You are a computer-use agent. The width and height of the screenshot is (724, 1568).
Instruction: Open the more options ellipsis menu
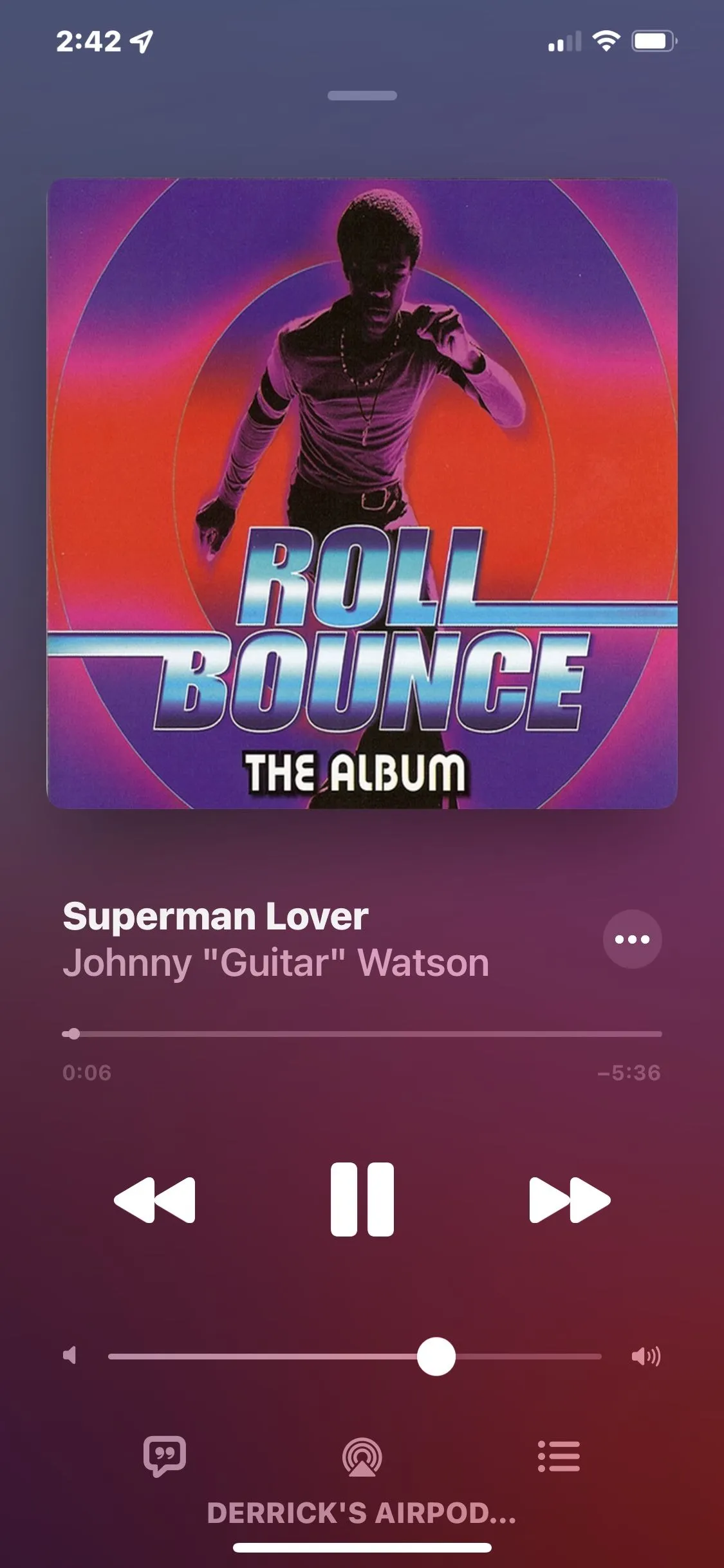coord(632,939)
